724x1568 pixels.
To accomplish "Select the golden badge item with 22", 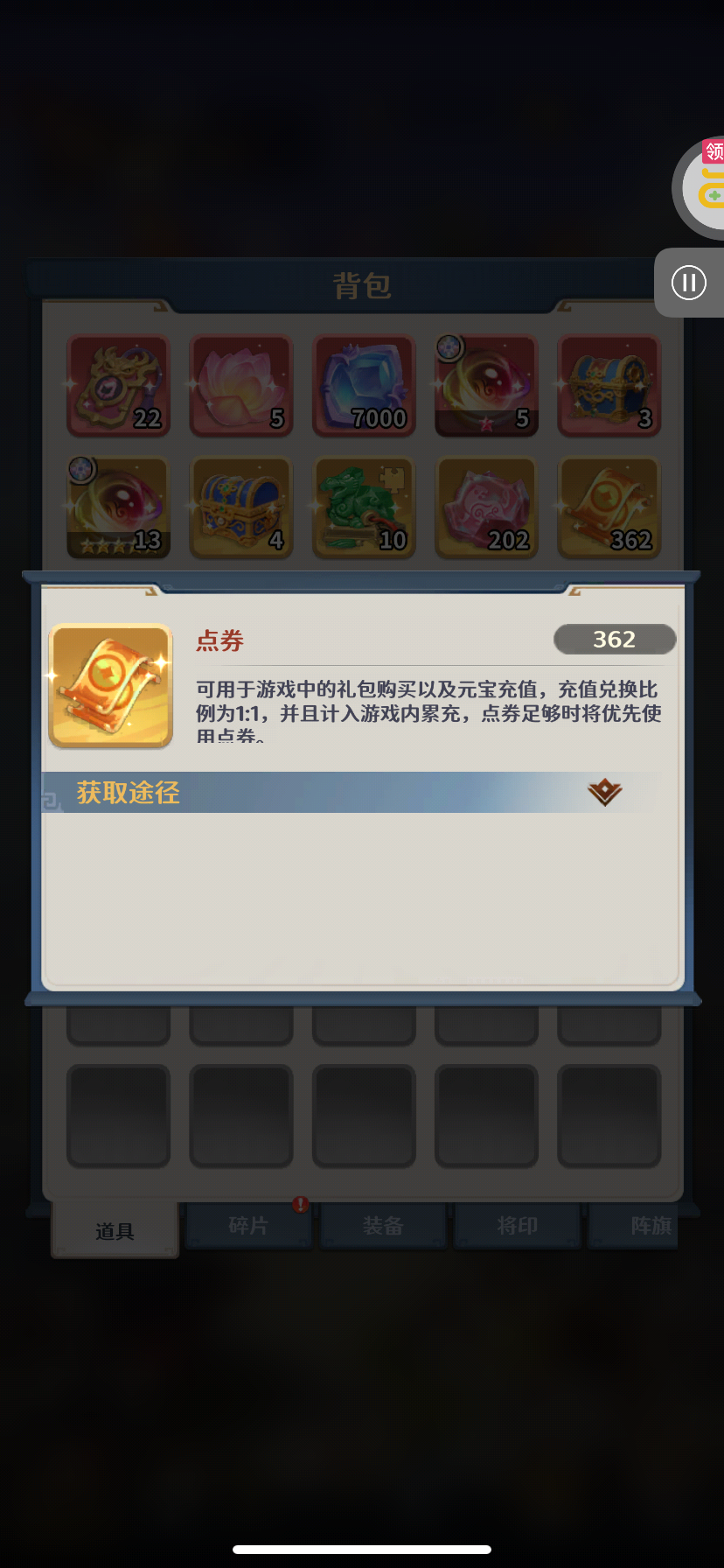I will tap(119, 386).
